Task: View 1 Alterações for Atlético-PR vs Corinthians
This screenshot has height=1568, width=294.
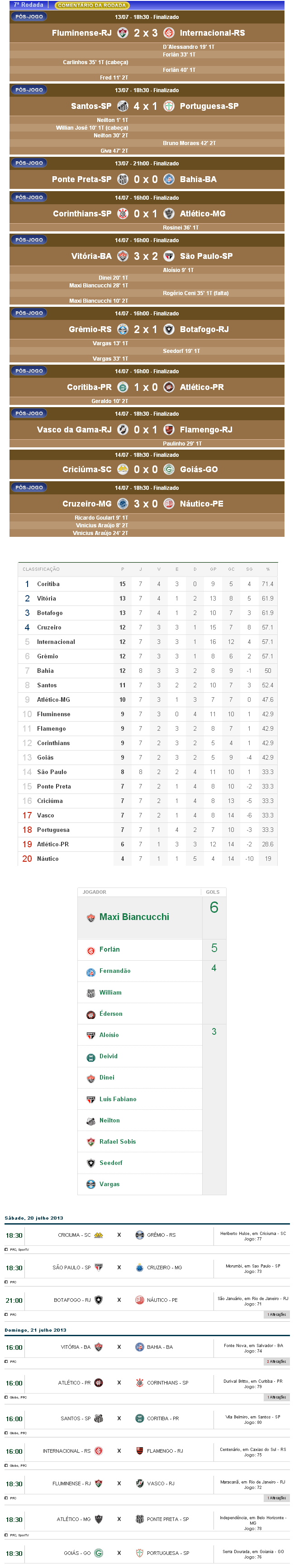Action: click(x=277, y=1397)
